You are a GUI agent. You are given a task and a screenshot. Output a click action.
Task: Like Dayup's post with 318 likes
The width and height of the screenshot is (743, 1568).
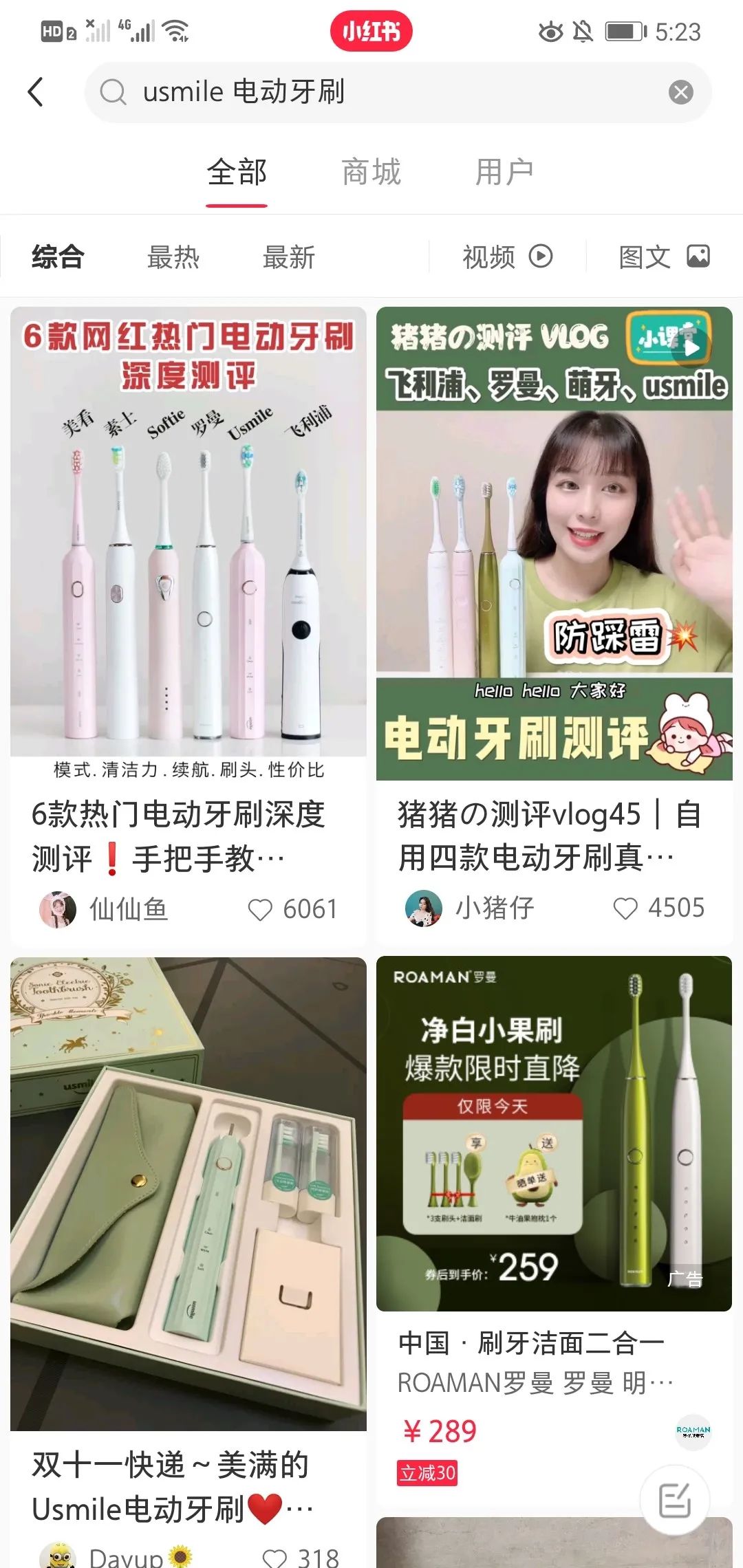tap(275, 1557)
